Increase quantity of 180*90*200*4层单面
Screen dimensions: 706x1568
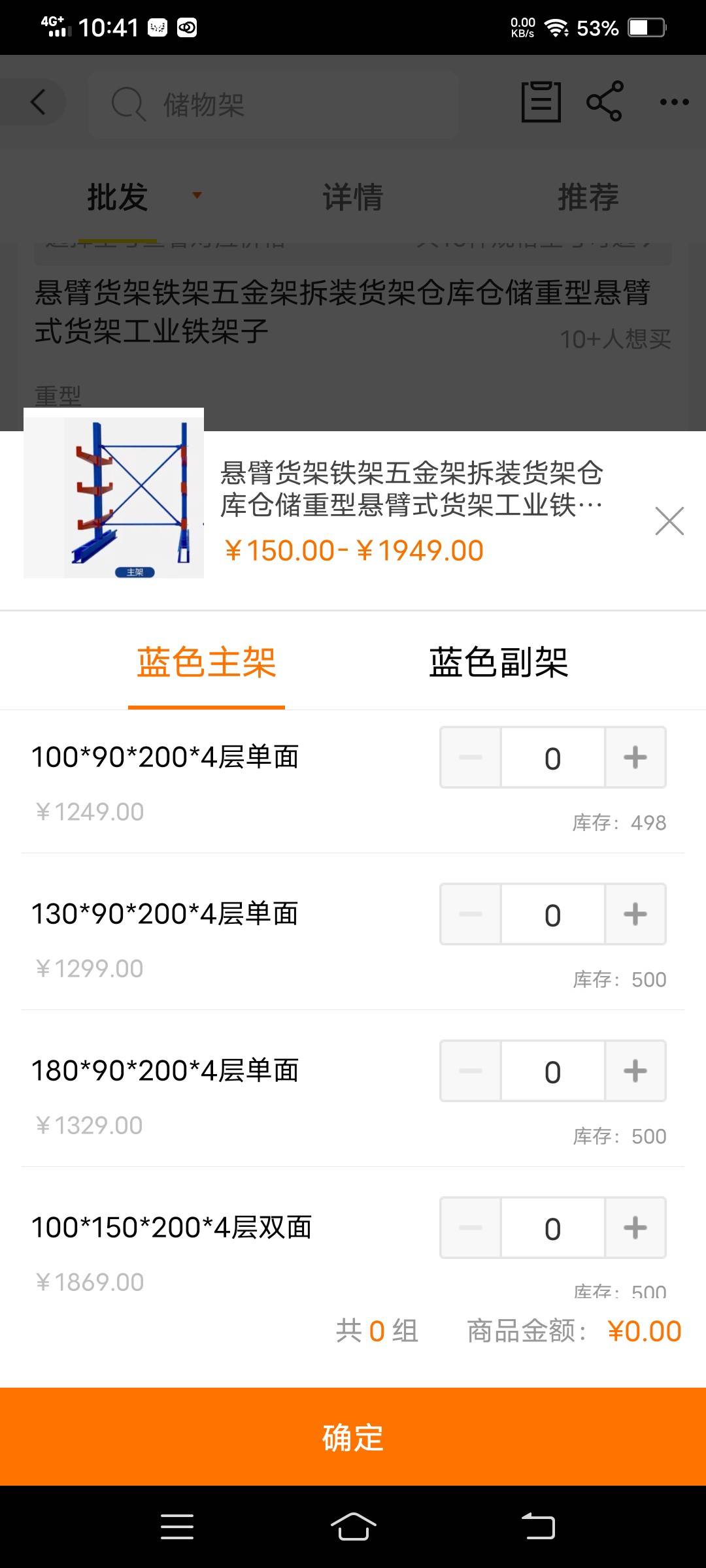click(x=635, y=1071)
